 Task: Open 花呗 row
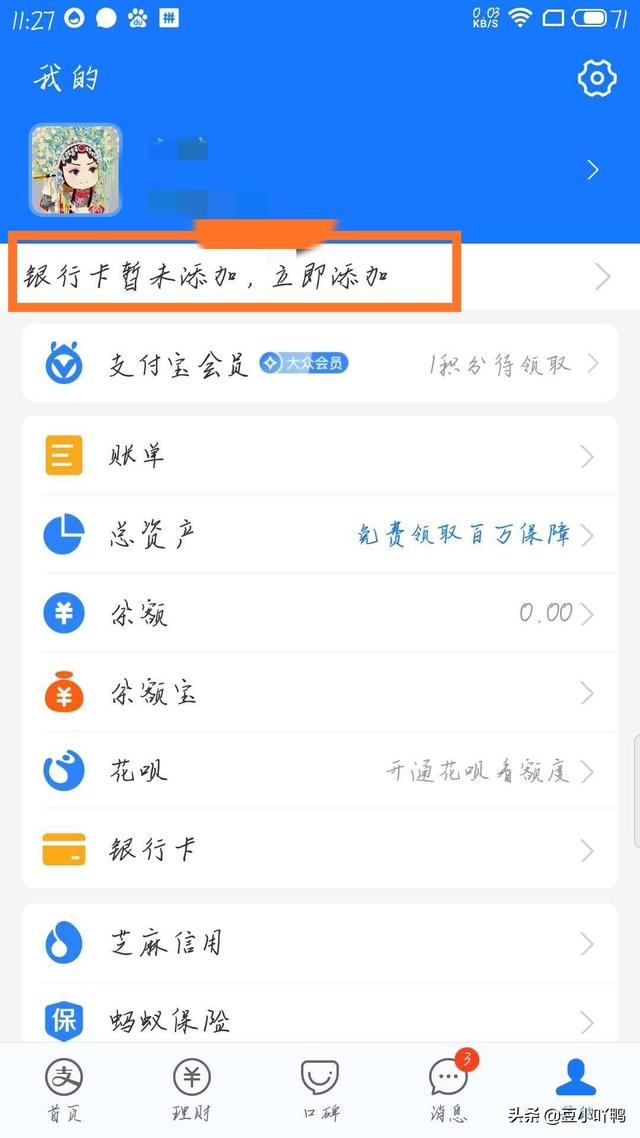tap(320, 771)
